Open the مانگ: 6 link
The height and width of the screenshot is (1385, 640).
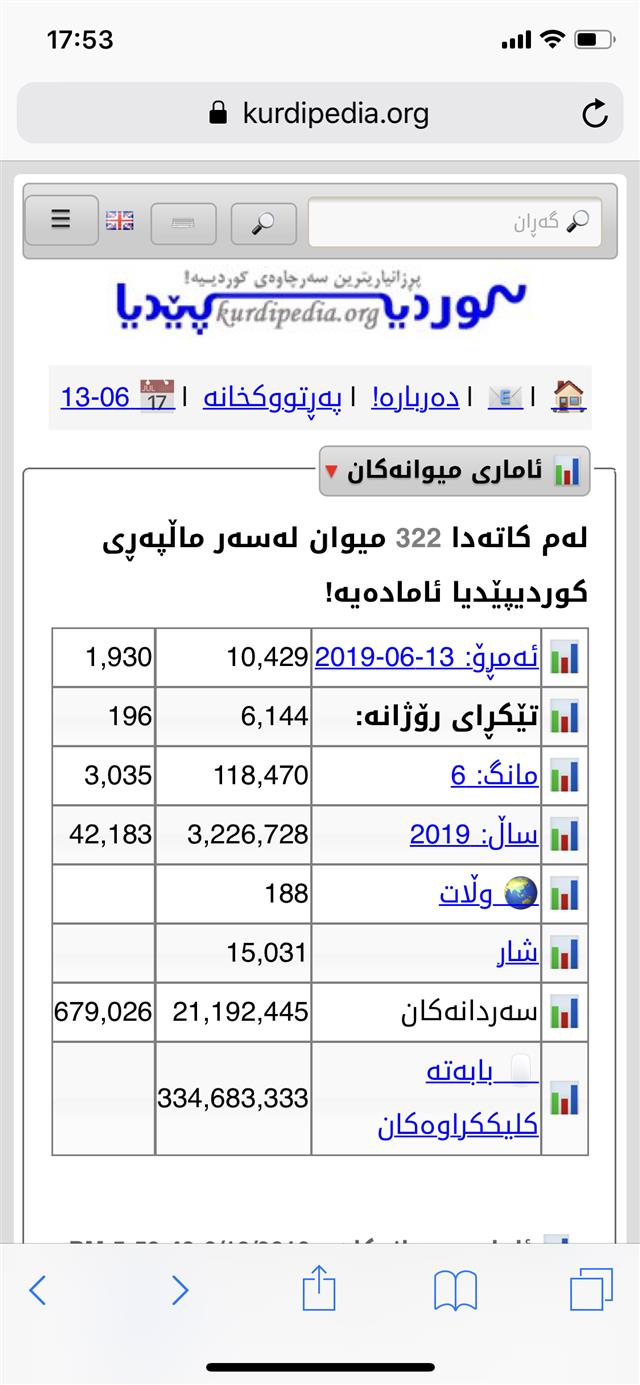click(494, 775)
